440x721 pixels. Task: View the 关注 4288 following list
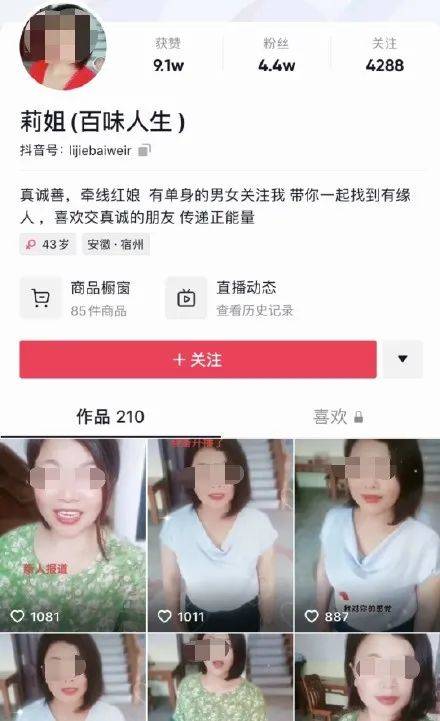pos(385,55)
